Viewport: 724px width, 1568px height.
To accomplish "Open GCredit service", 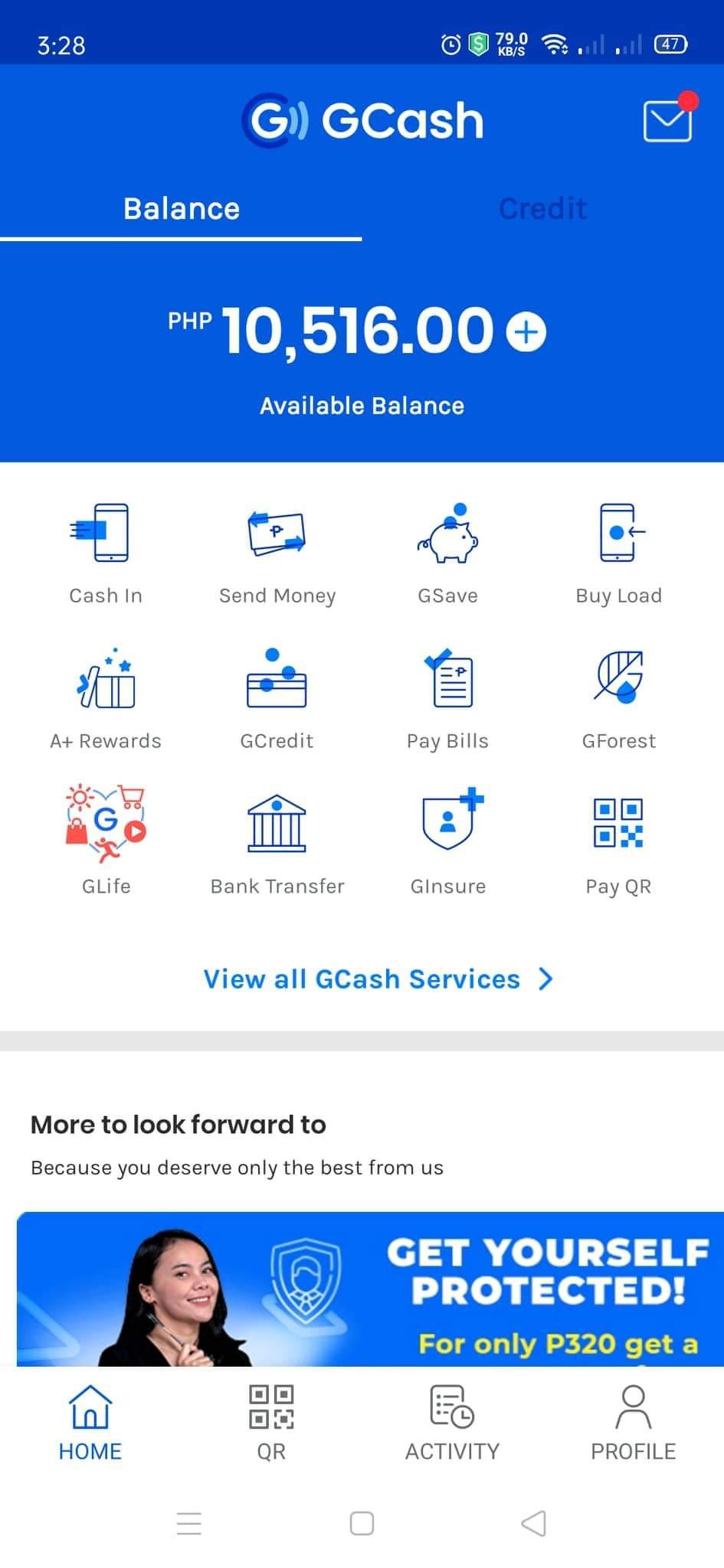I will [277, 698].
